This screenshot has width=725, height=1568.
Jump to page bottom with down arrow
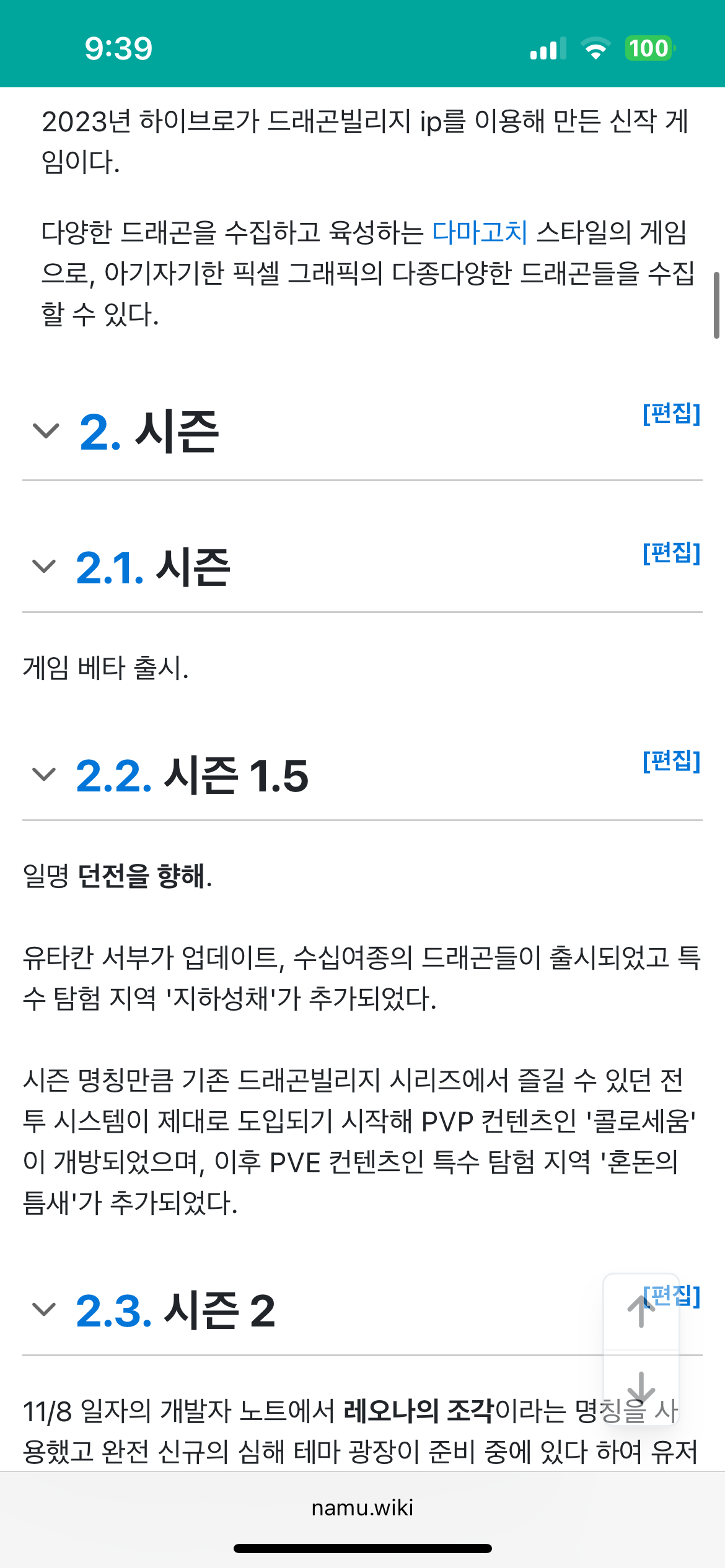tap(641, 1387)
